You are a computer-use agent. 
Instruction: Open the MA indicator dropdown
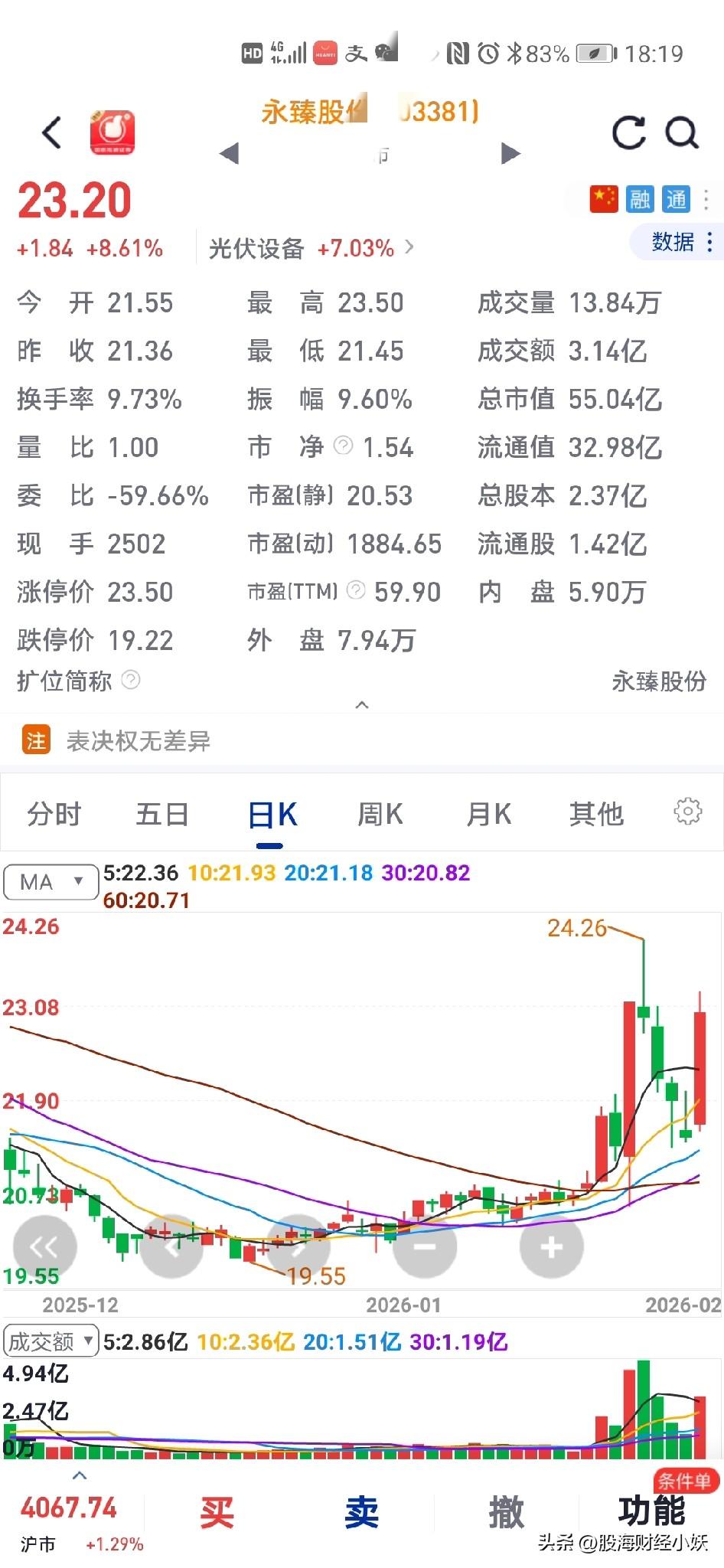point(51,882)
